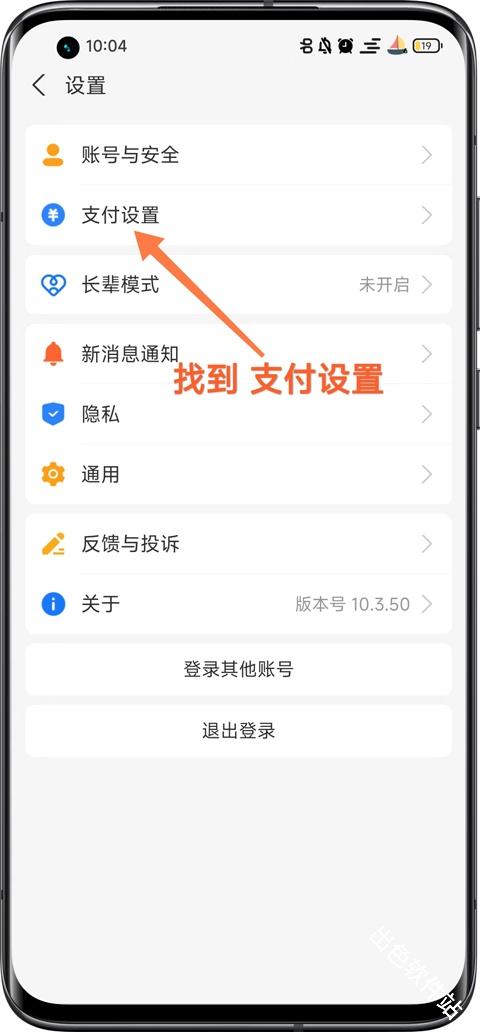Open 新消息通知 settings

tap(238, 354)
